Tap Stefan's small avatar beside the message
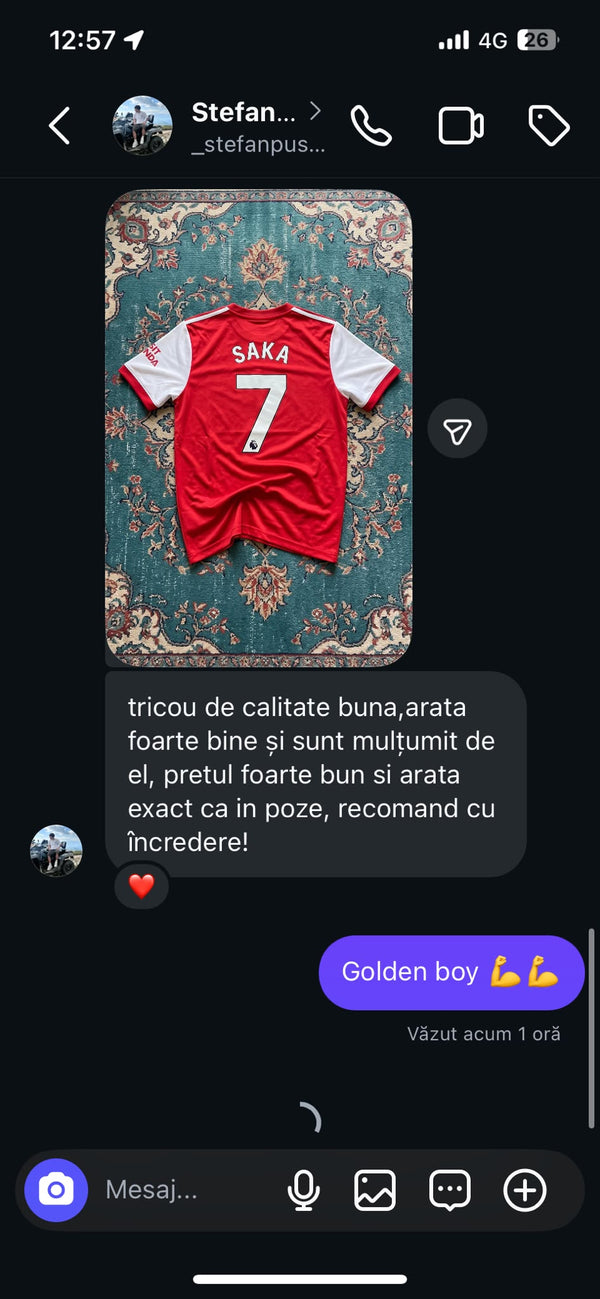Viewport: 600px width, 1299px height. (x=56, y=851)
